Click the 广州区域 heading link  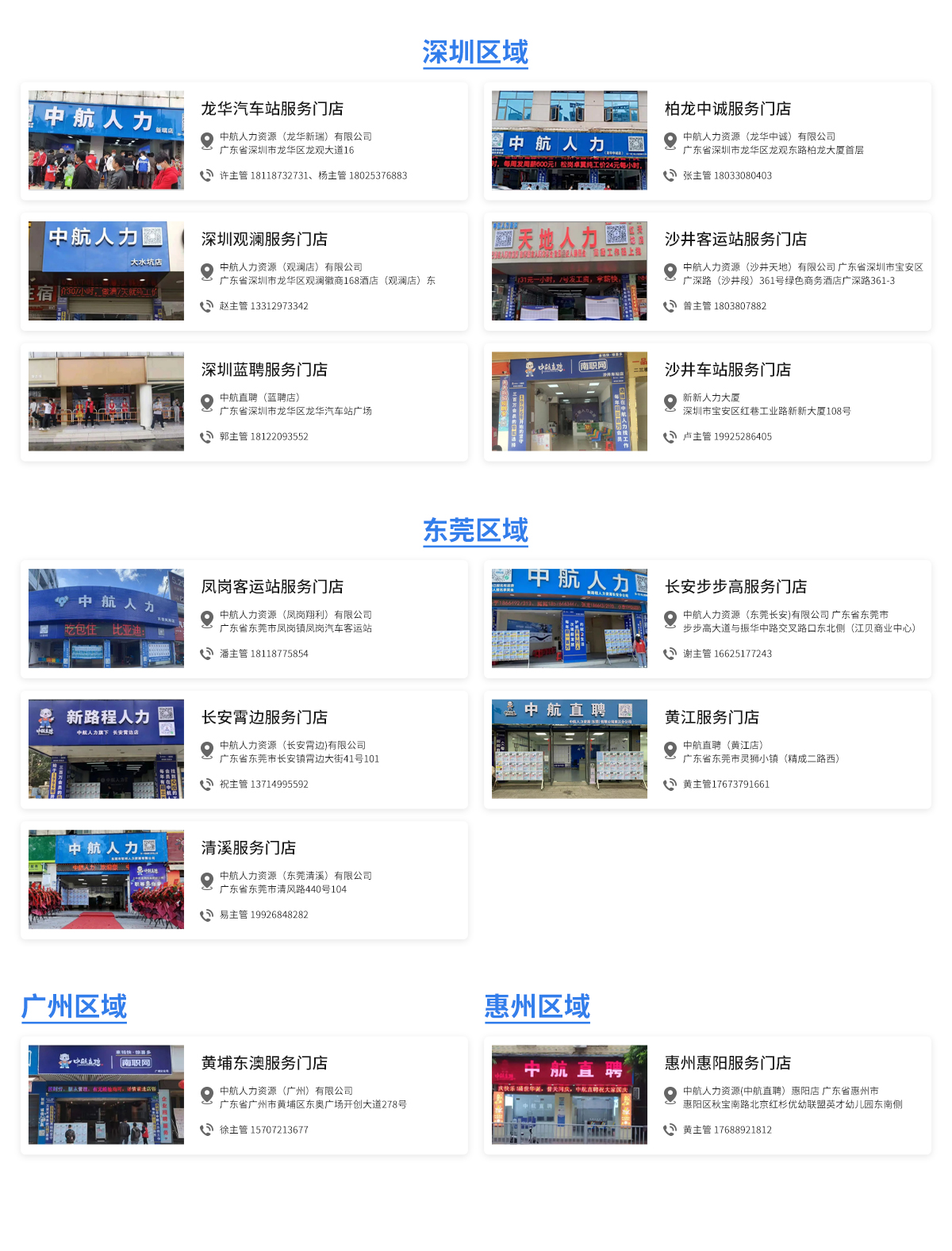(74, 1006)
